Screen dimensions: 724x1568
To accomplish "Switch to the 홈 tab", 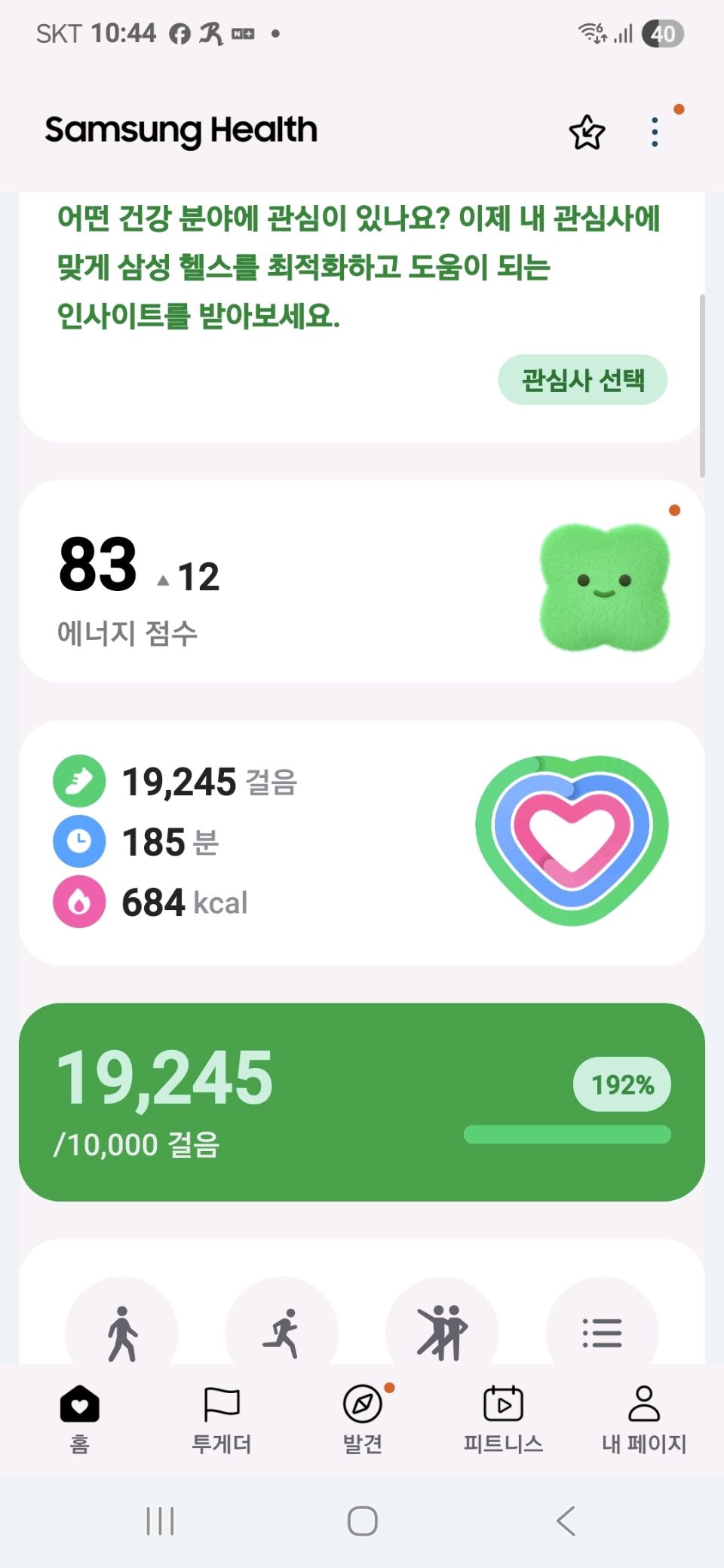I will click(x=80, y=1419).
